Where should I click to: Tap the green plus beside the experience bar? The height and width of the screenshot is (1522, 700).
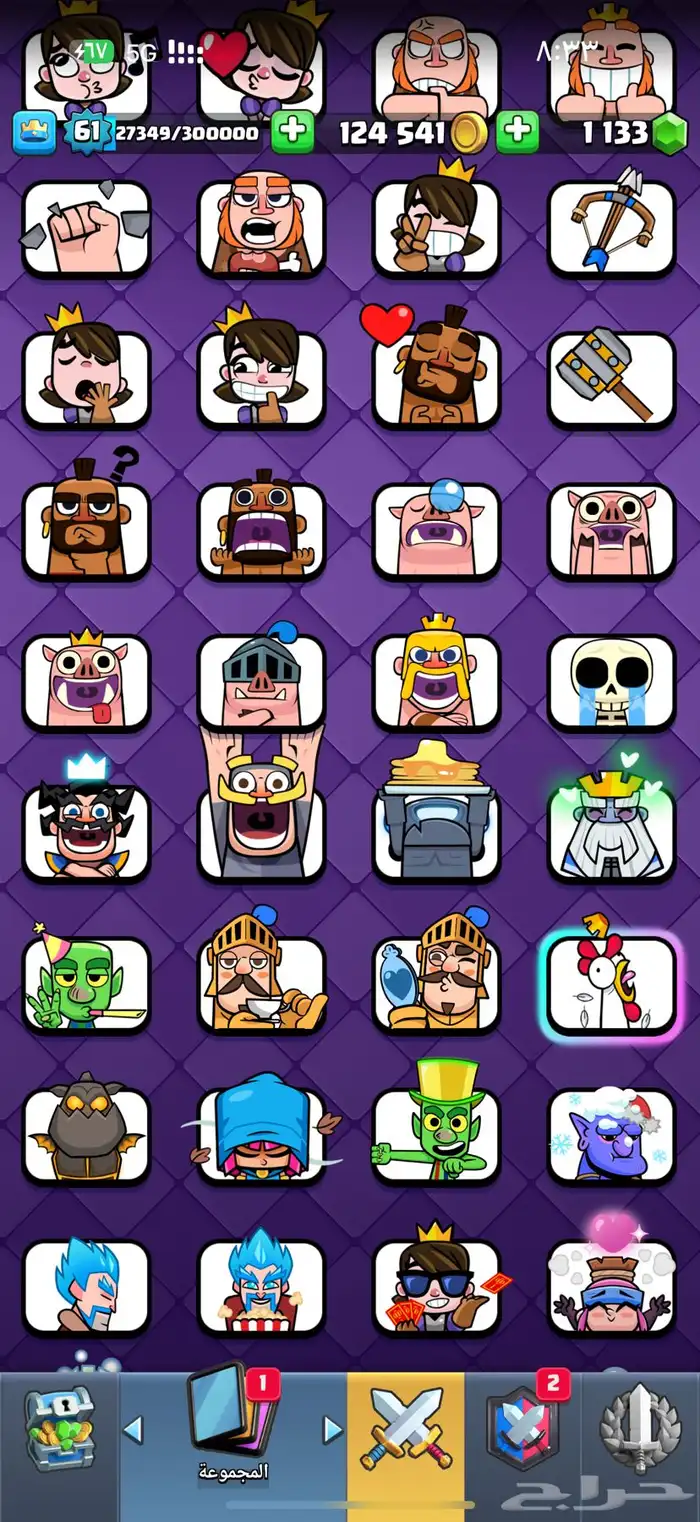(292, 132)
